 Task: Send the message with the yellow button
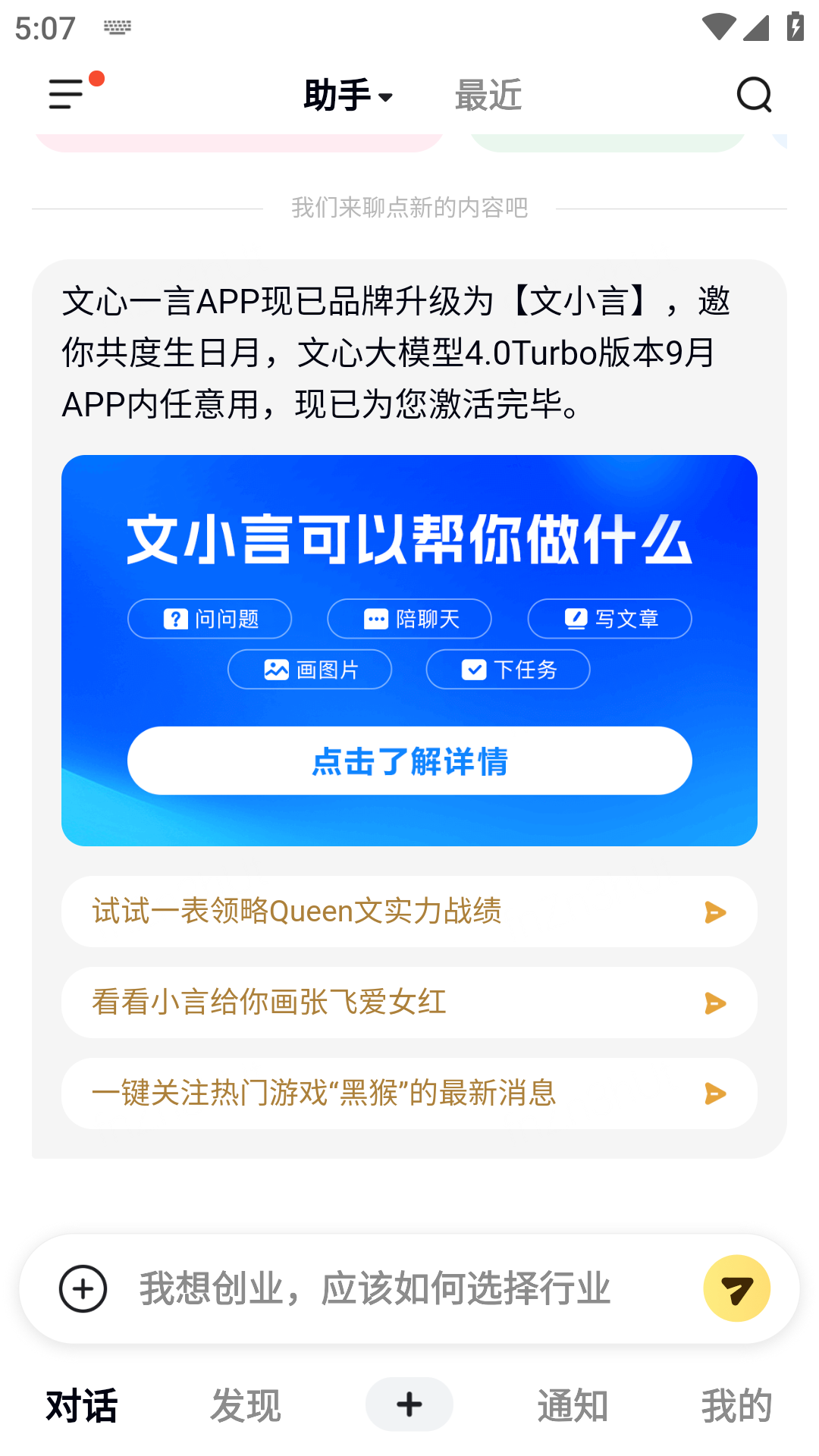[x=736, y=1288]
